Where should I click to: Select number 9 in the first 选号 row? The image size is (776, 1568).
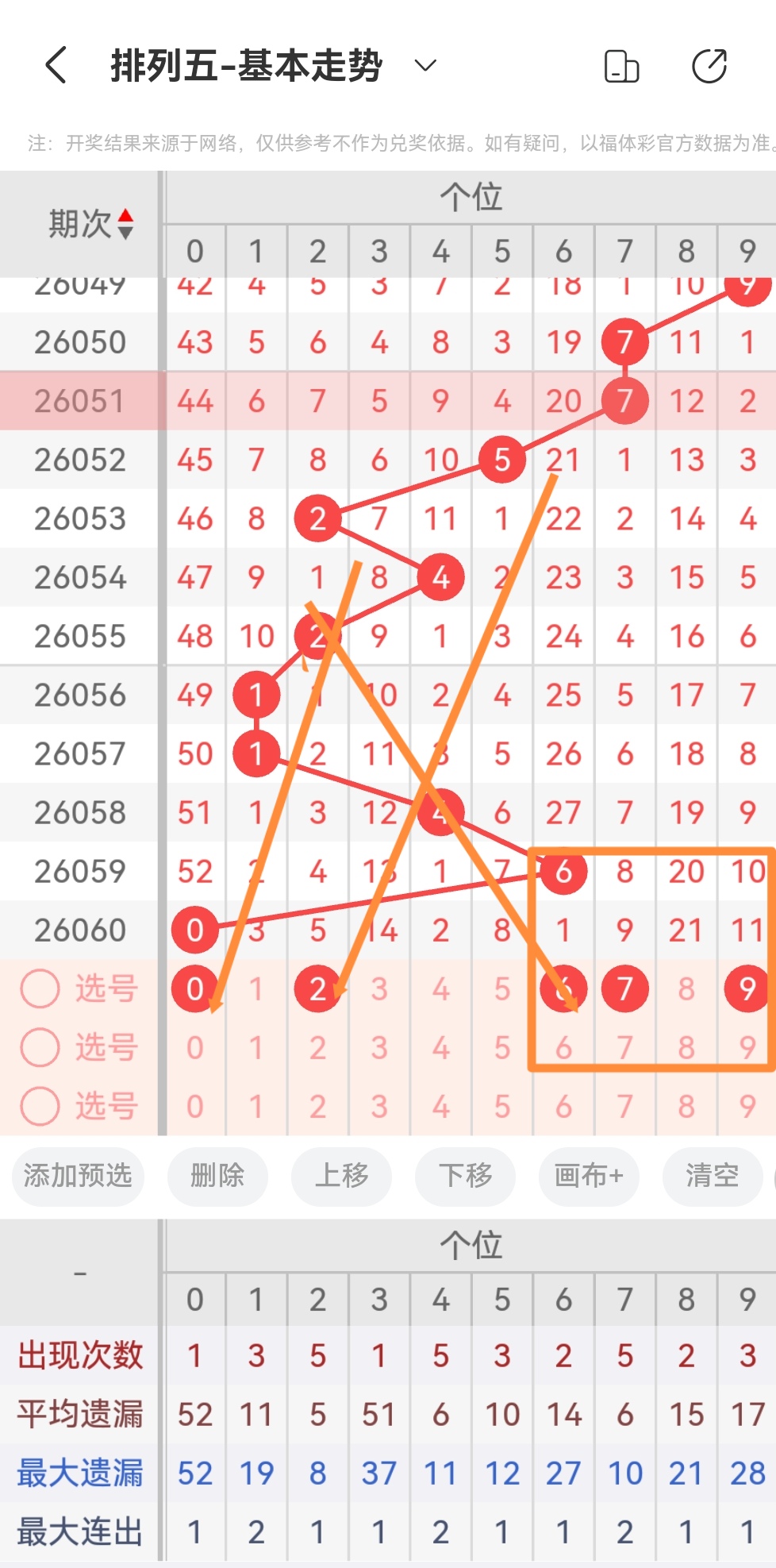pyautogui.click(x=746, y=989)
